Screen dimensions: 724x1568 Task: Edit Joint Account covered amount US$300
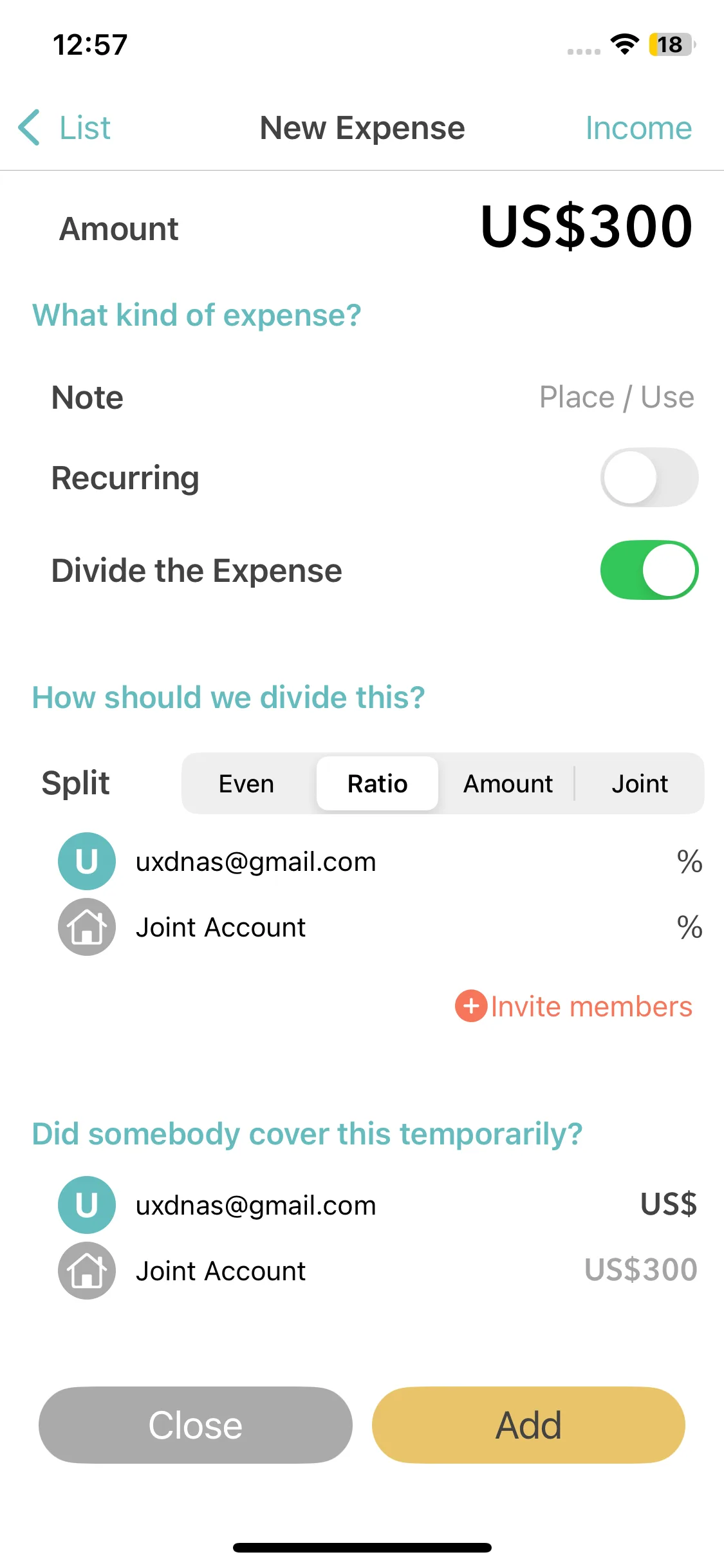640,1270
